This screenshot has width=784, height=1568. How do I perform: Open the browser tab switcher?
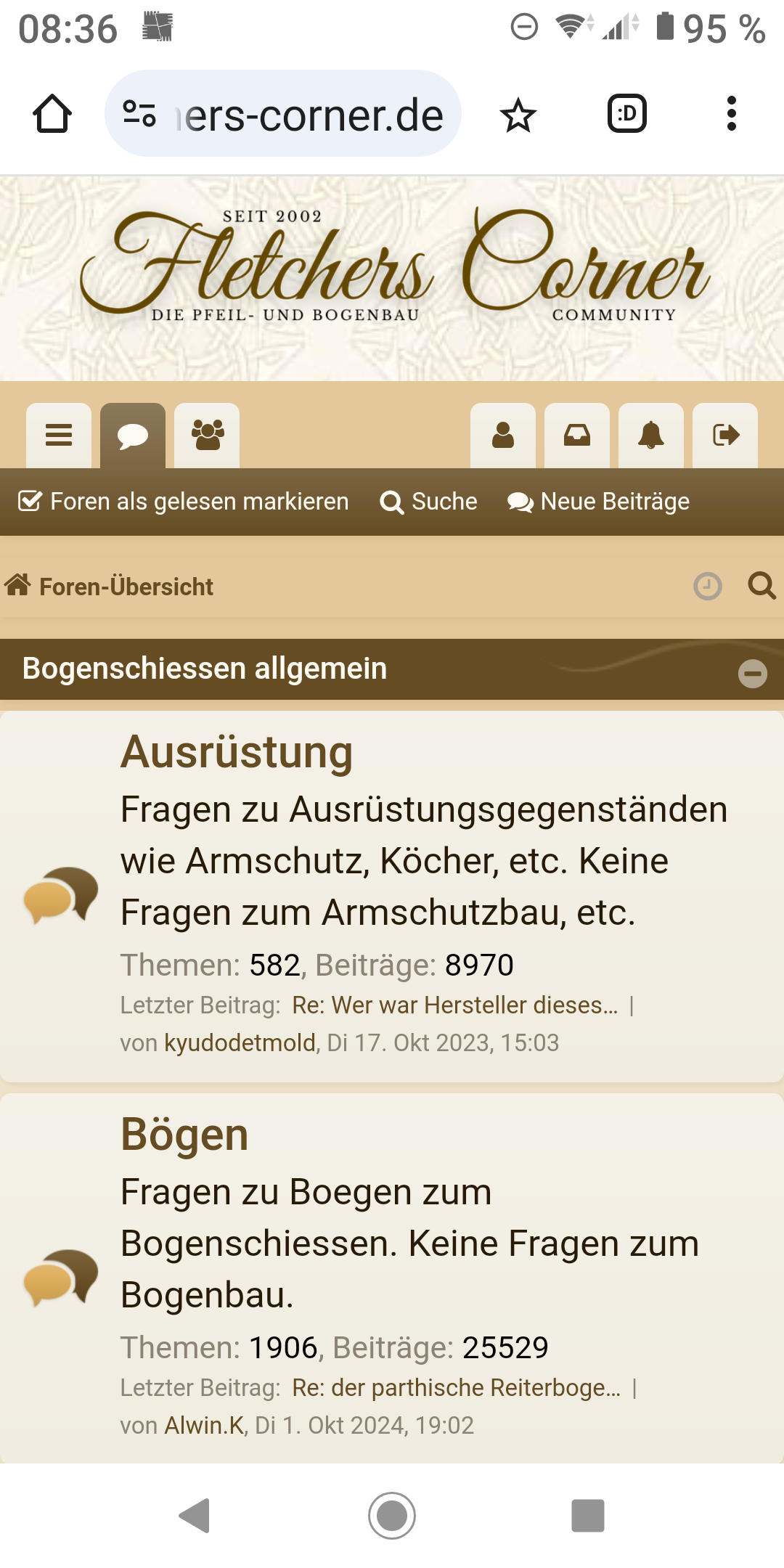[x=626, y=114]
